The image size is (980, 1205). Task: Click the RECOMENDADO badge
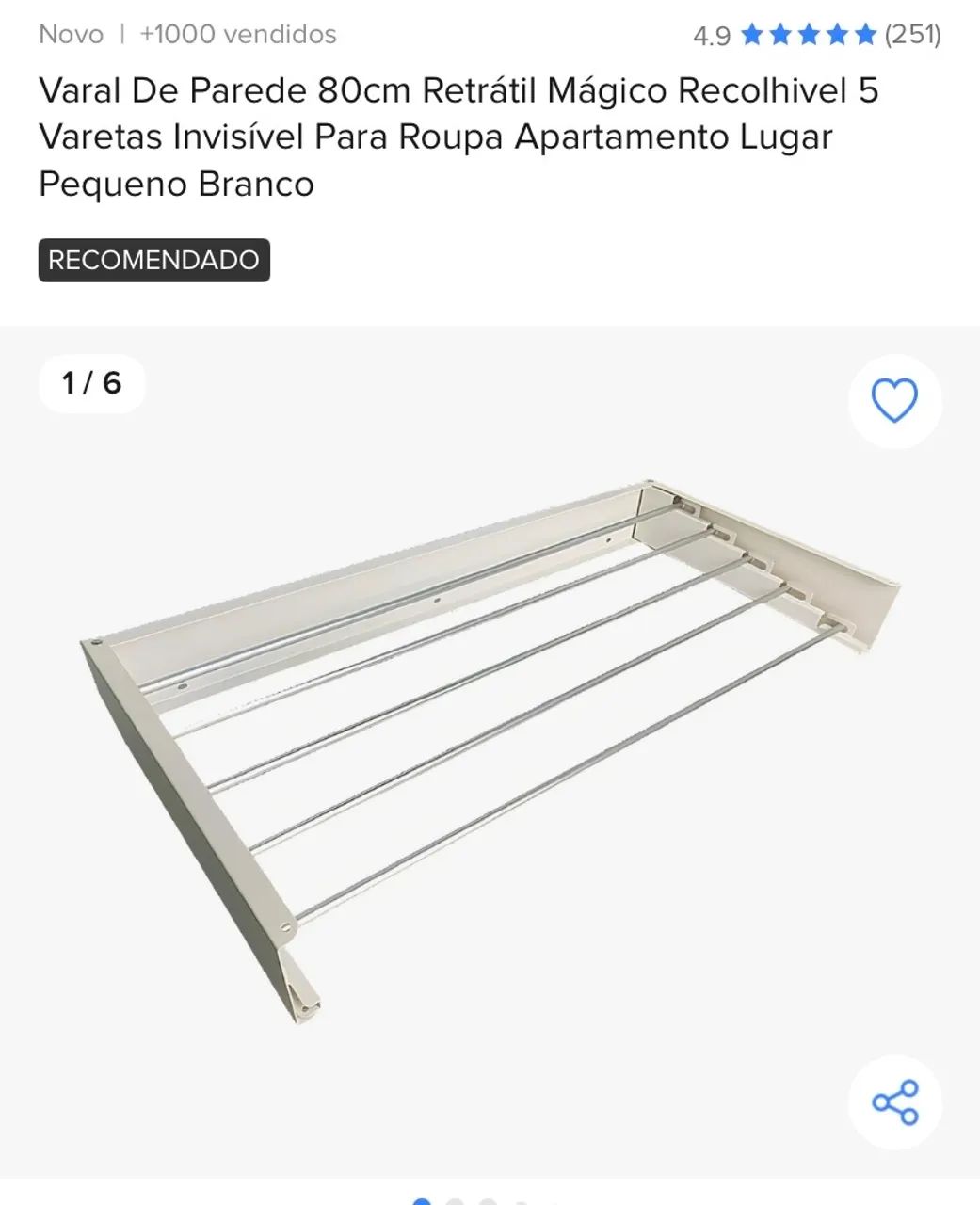153,261
